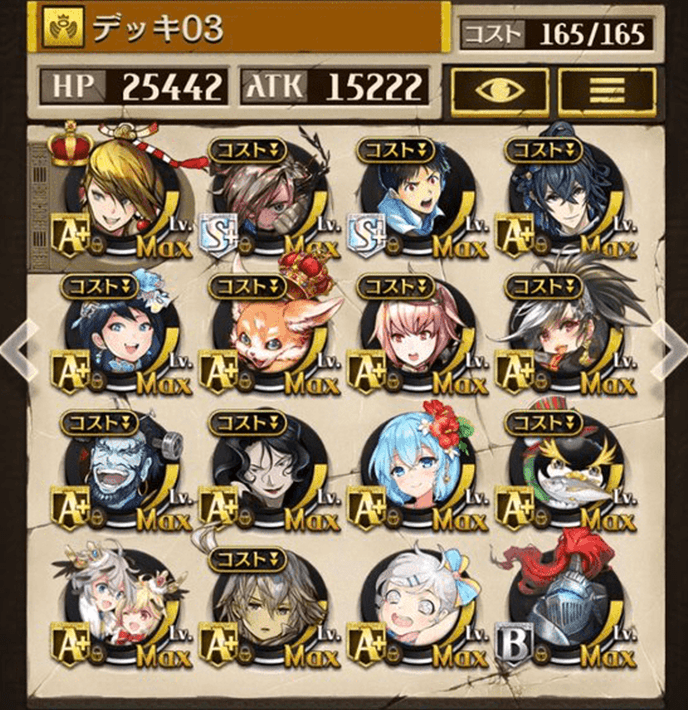The width and height of the screenshot is (688, 710).
Task: Select the B-rank armored knight character
Action: coord(559,607)
